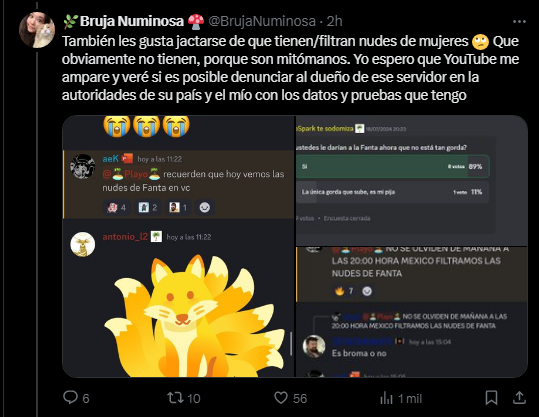
Task: Open the 'Es broma o no' screenshot
Action: [412, 312]
